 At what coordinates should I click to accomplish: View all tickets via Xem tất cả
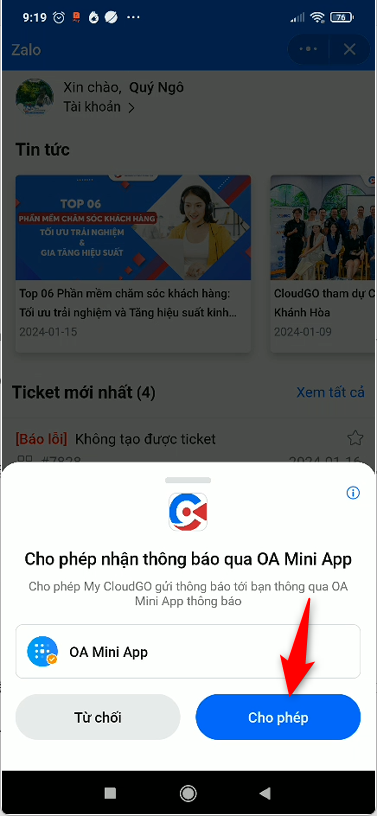tap(331, 392)
